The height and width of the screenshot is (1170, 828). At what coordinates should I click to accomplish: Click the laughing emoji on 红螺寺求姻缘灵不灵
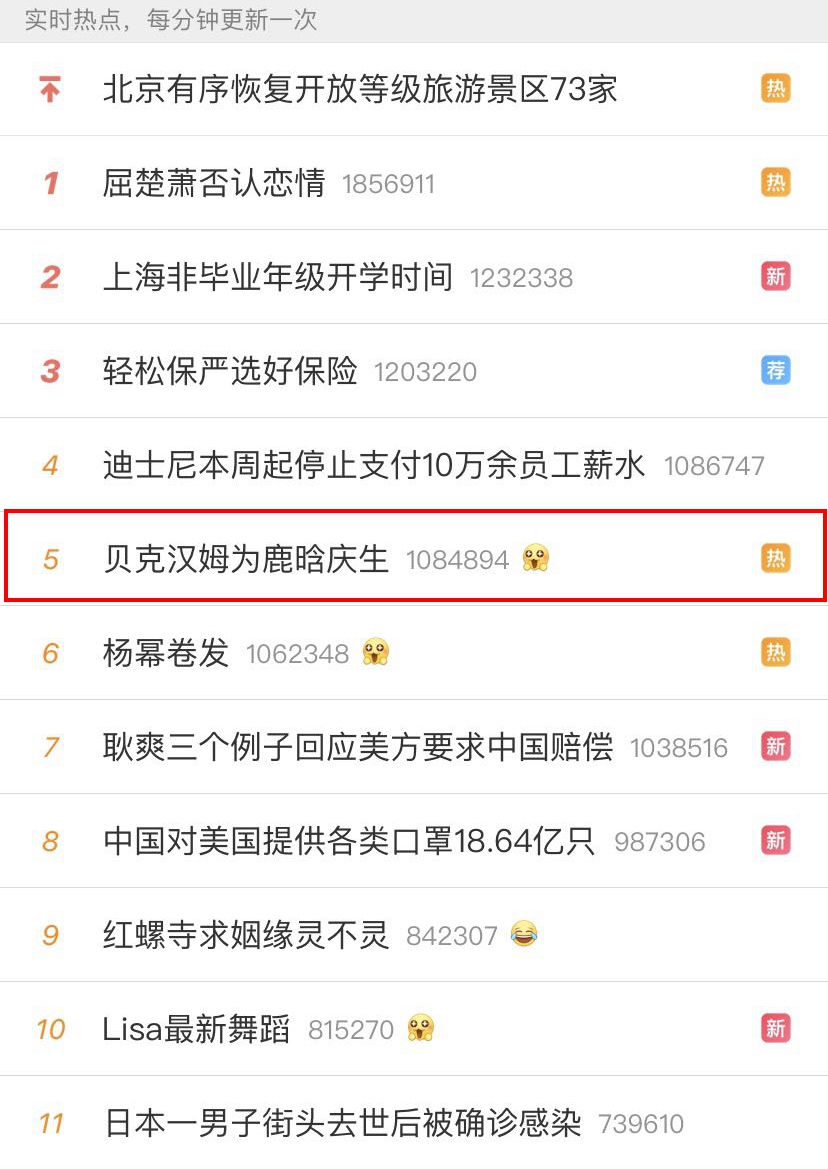pyautogui.click(x=524, y=935)
